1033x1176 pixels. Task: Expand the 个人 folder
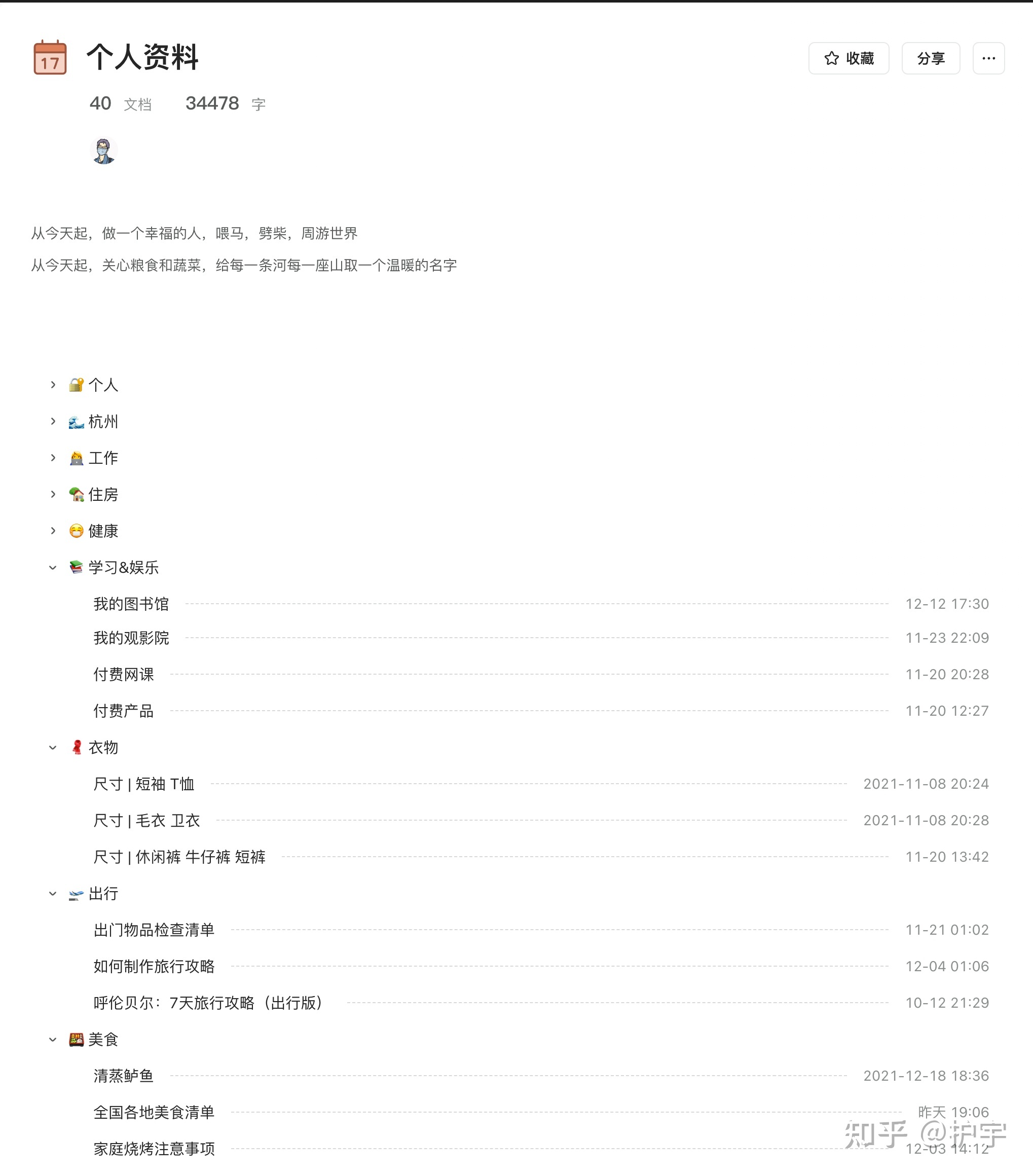pos(53,385)
